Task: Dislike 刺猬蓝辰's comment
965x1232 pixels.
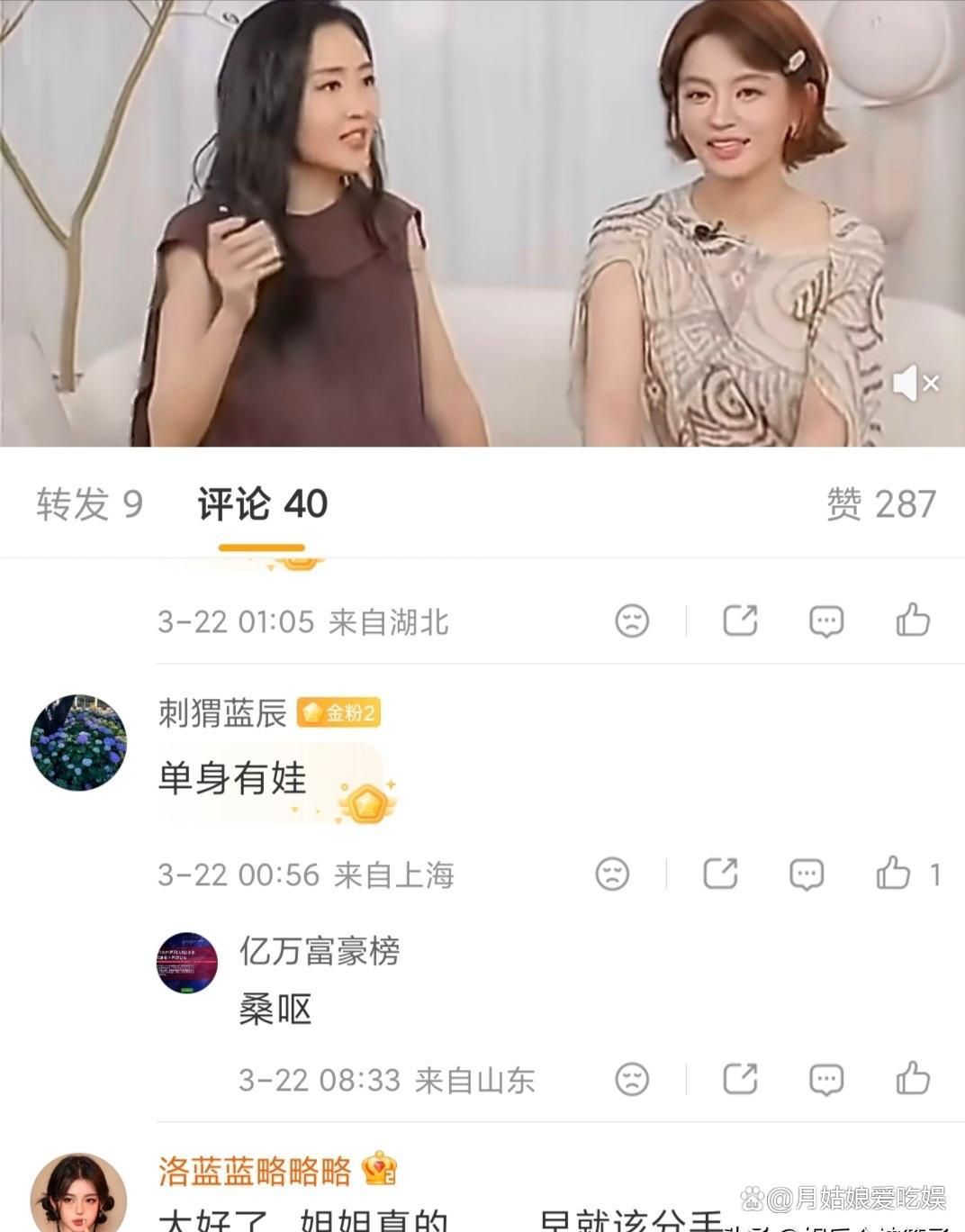Action: (612, 874)
